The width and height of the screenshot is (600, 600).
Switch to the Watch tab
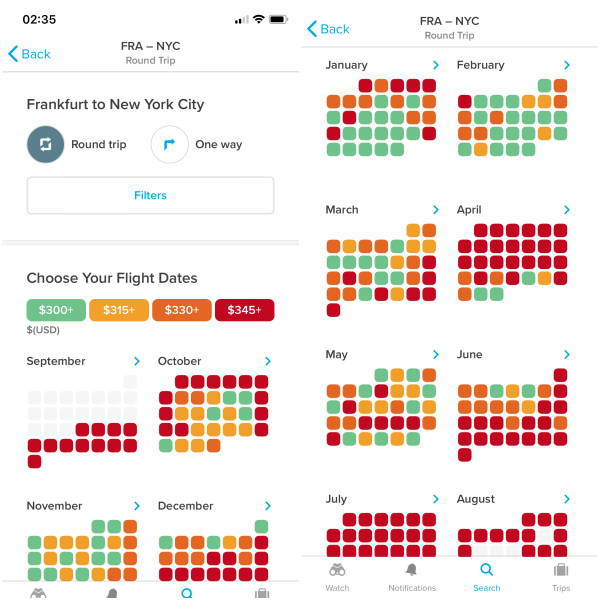[x=338, y=576]
